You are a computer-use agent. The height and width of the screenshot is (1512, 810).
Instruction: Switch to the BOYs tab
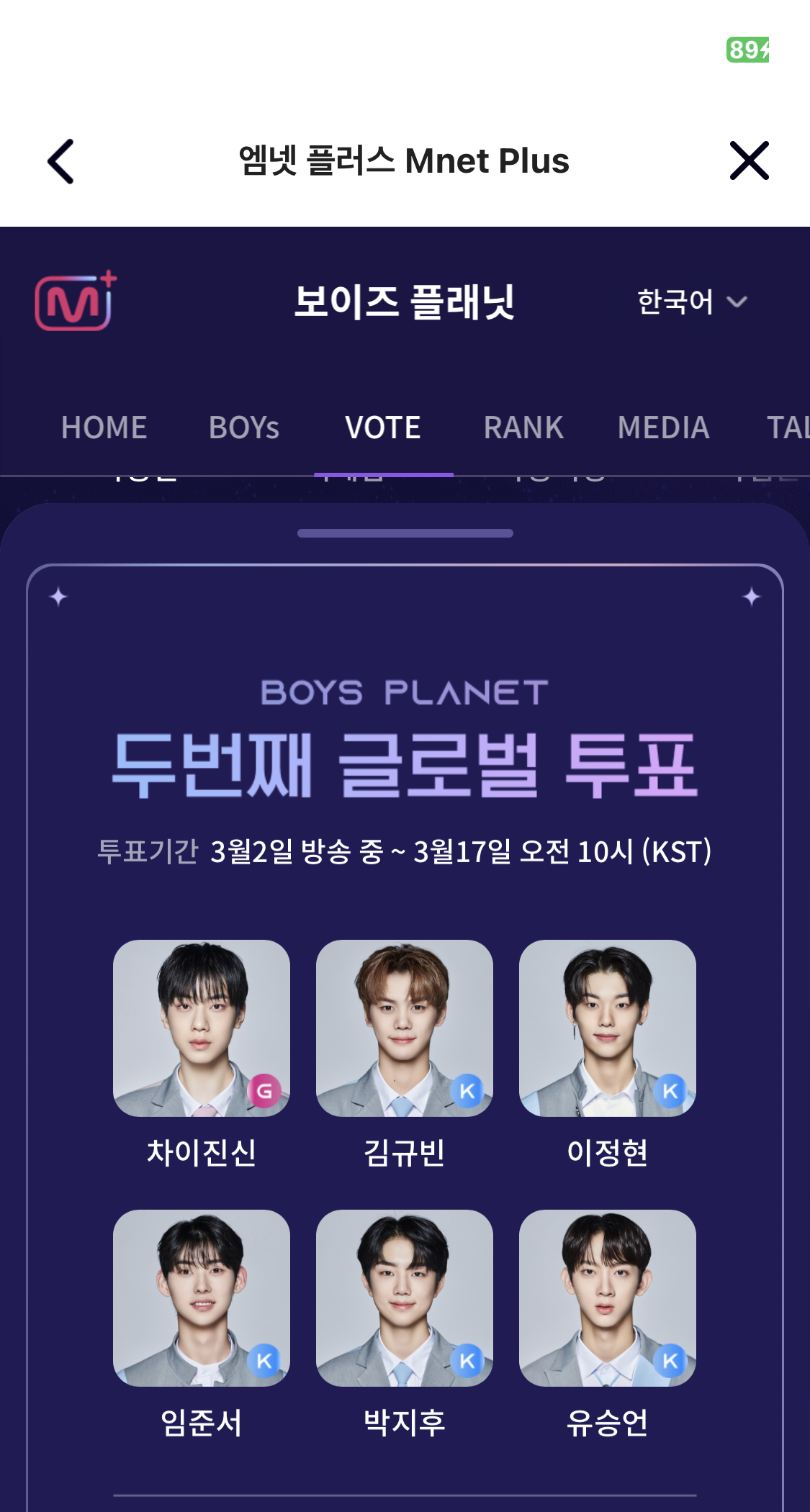pos(244,427)
